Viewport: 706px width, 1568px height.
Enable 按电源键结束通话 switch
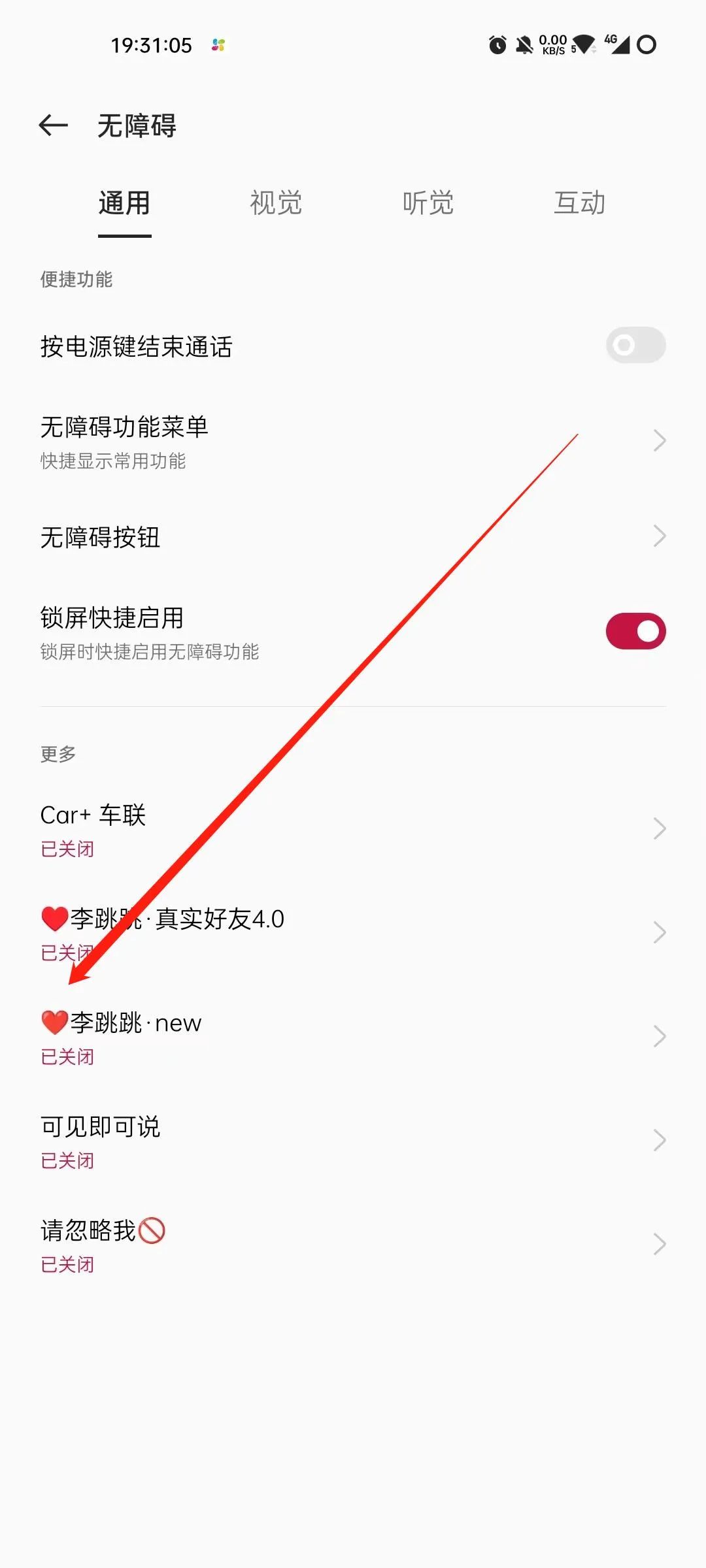(635, 345)
